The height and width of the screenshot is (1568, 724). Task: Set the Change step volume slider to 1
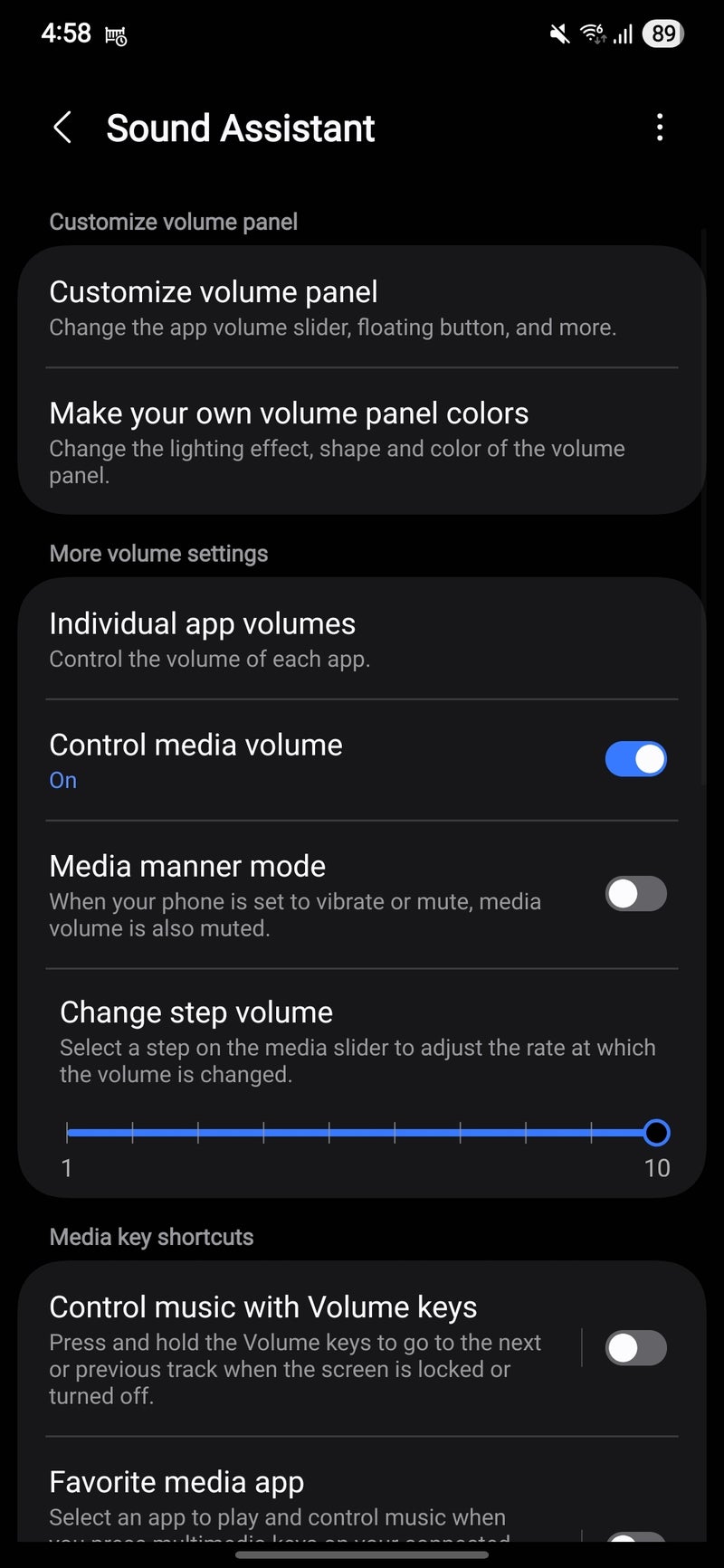click(66, 1132)
